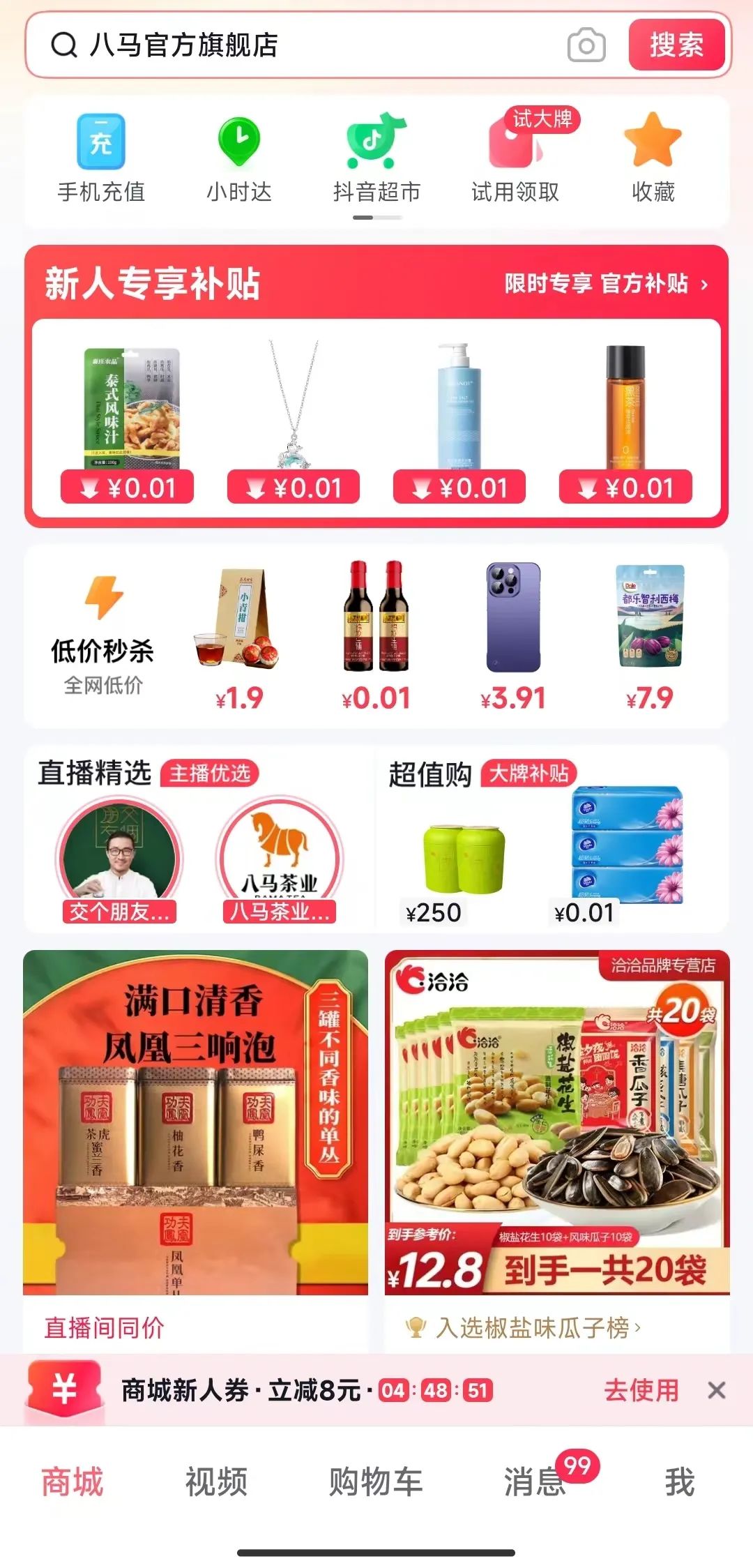Open the camera image search icon
This screenshot has height=1568, width=753.
(586, 45)
